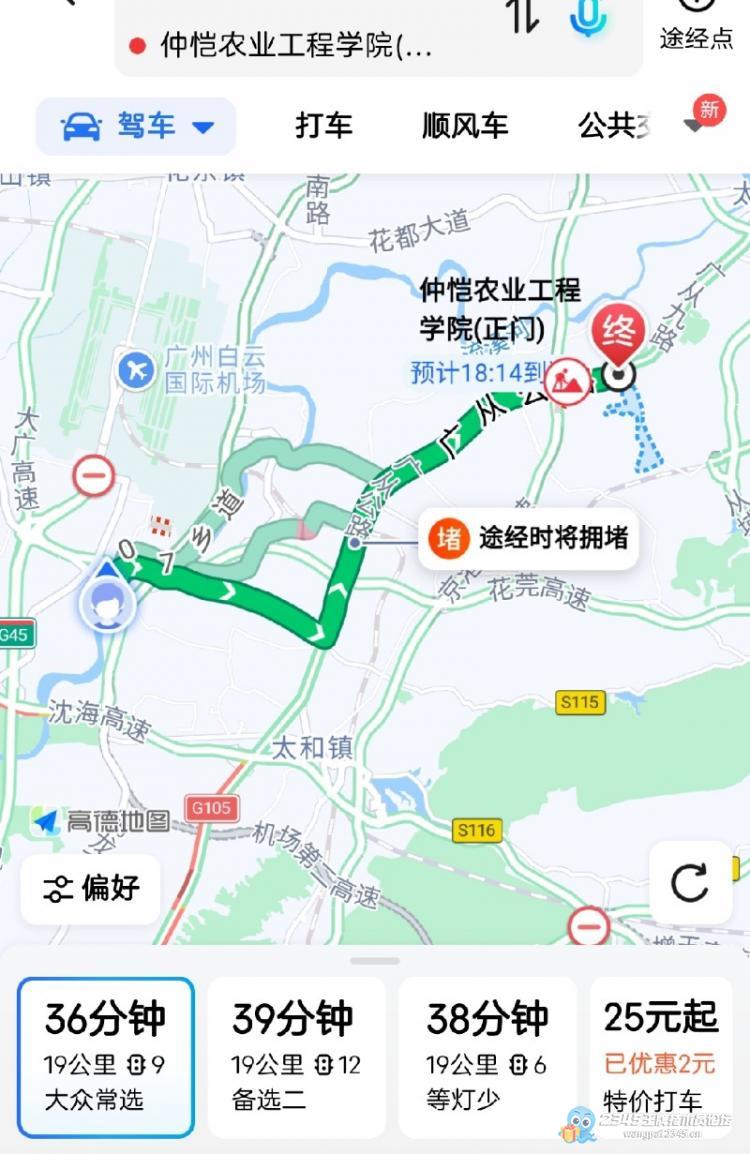This screenshot has width=750, height=1154.
Task: Swap start and destination points
Action: [x=522, y=18]
